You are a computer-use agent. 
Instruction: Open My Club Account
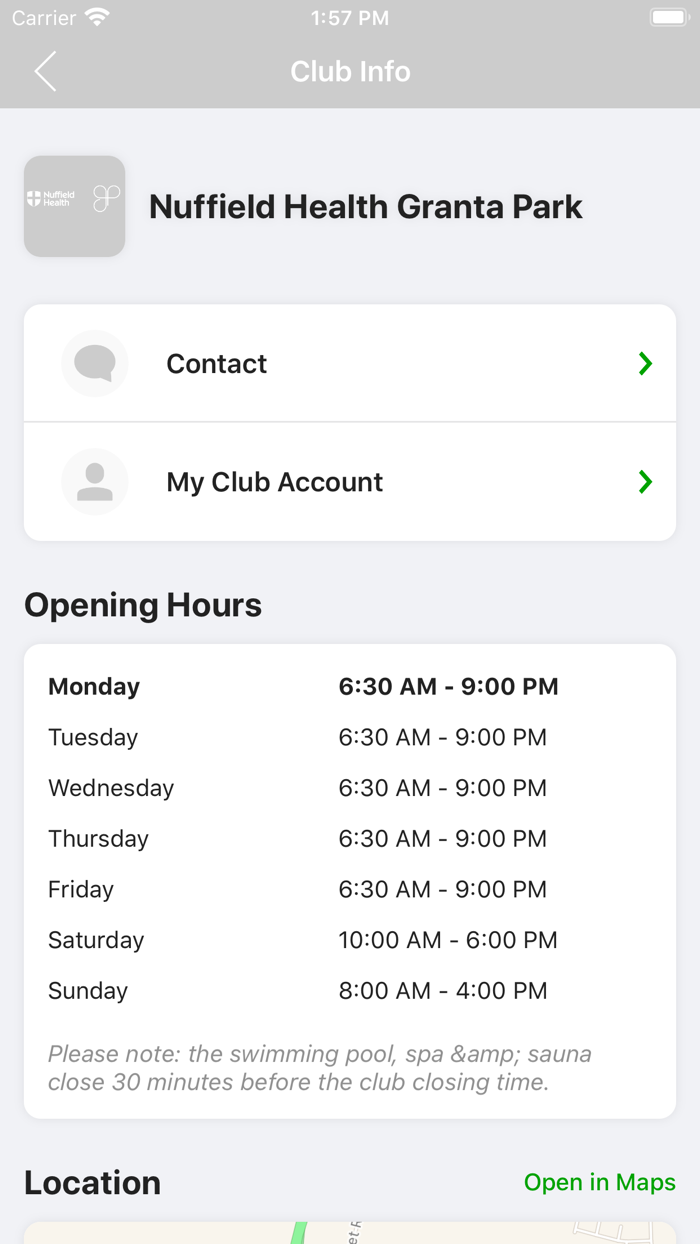click(x=350, y=482)
